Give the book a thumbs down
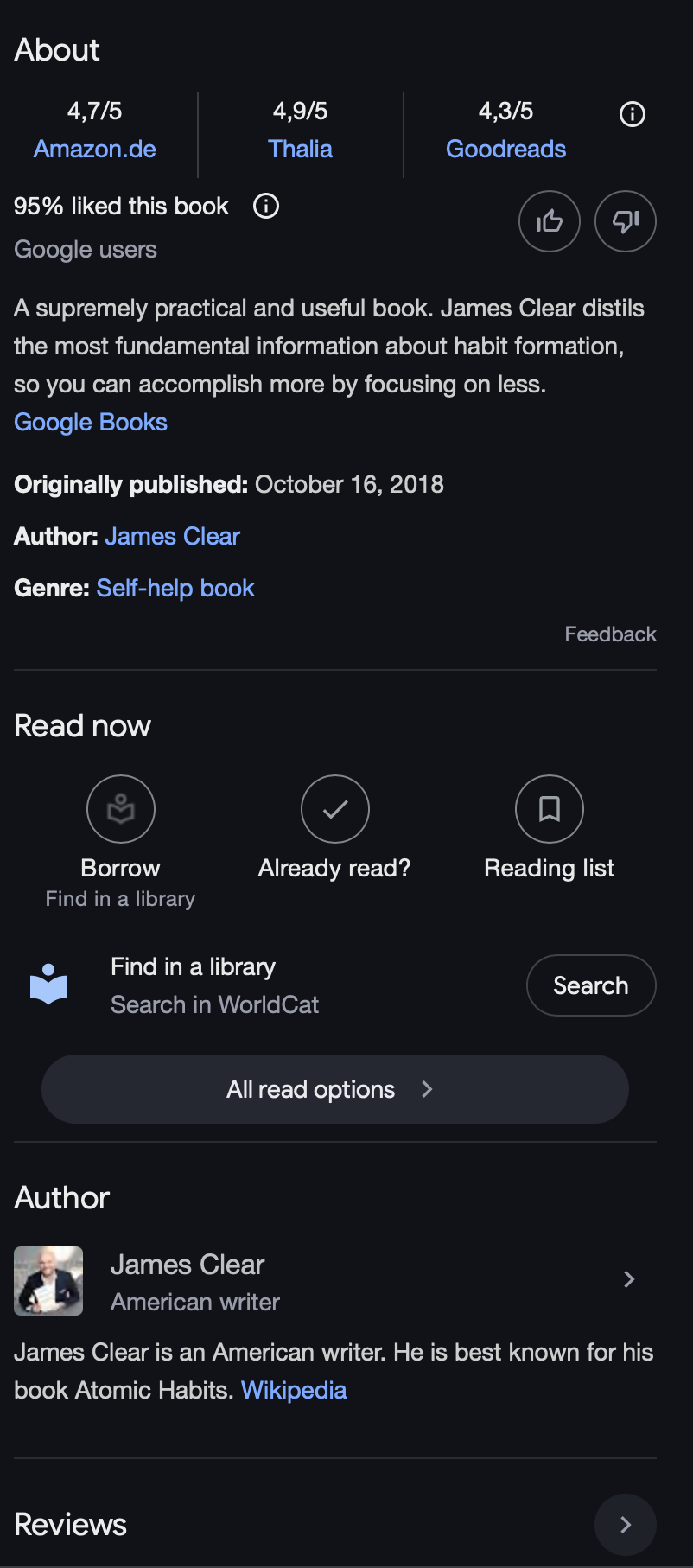This screenshot has width=693, height=1568. click(x=626, y=221)
